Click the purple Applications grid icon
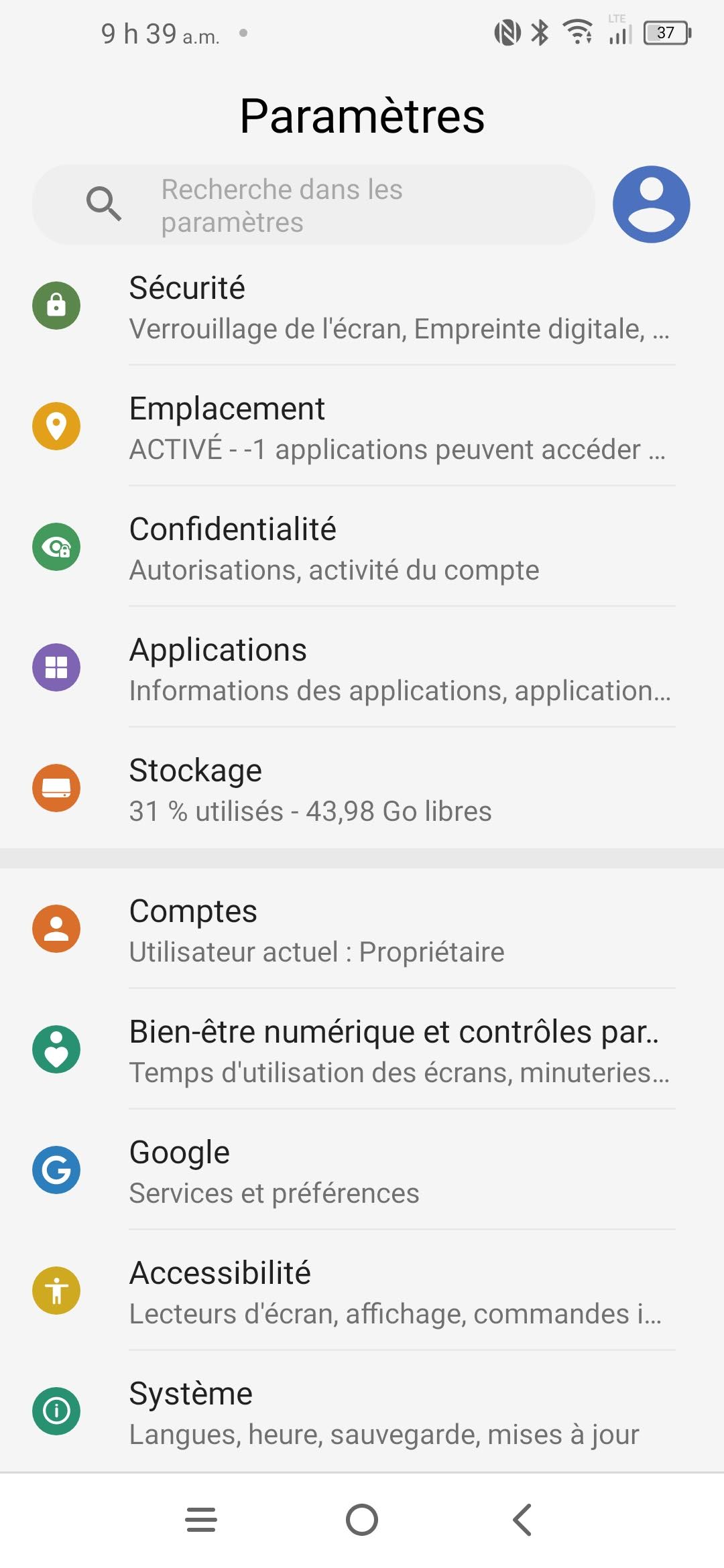This screenshot has height=1568, width=724. coord(56,667)
